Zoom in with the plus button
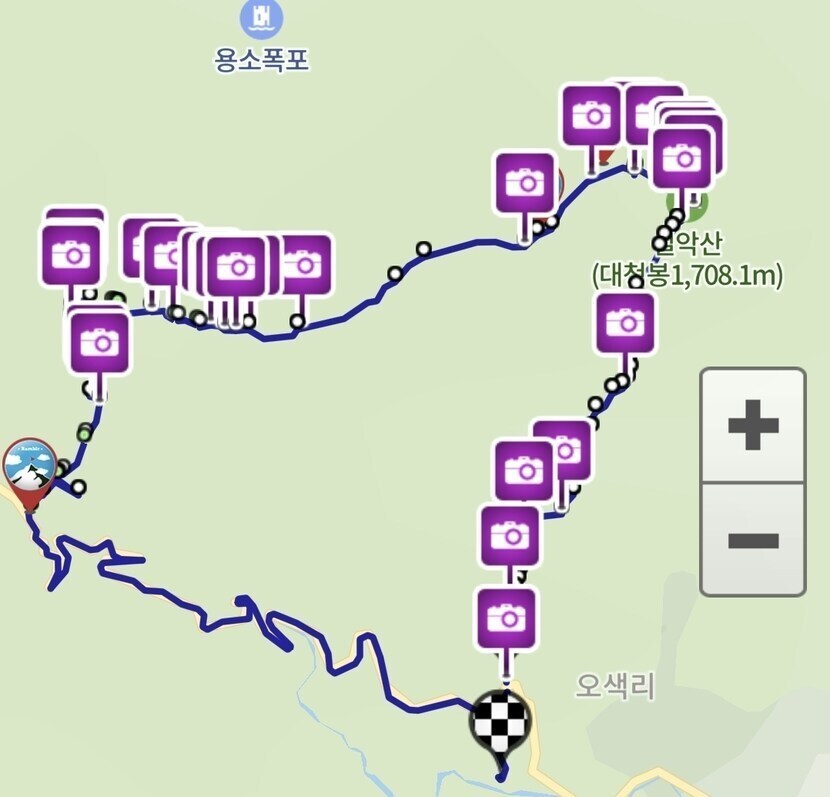Viewport: 830px width, 797px height. (x=753, y=425)
